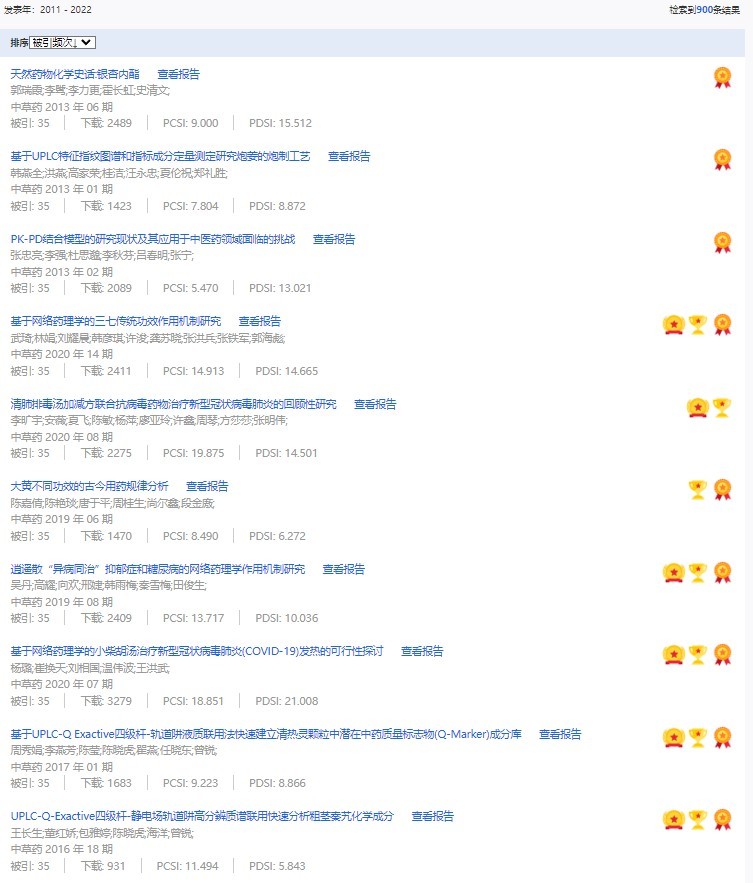This screenshot has width=753, height=883.
Task: Tap 查看报告 beside the PK-PD结合模型 article
Action: tap(334, 239)
